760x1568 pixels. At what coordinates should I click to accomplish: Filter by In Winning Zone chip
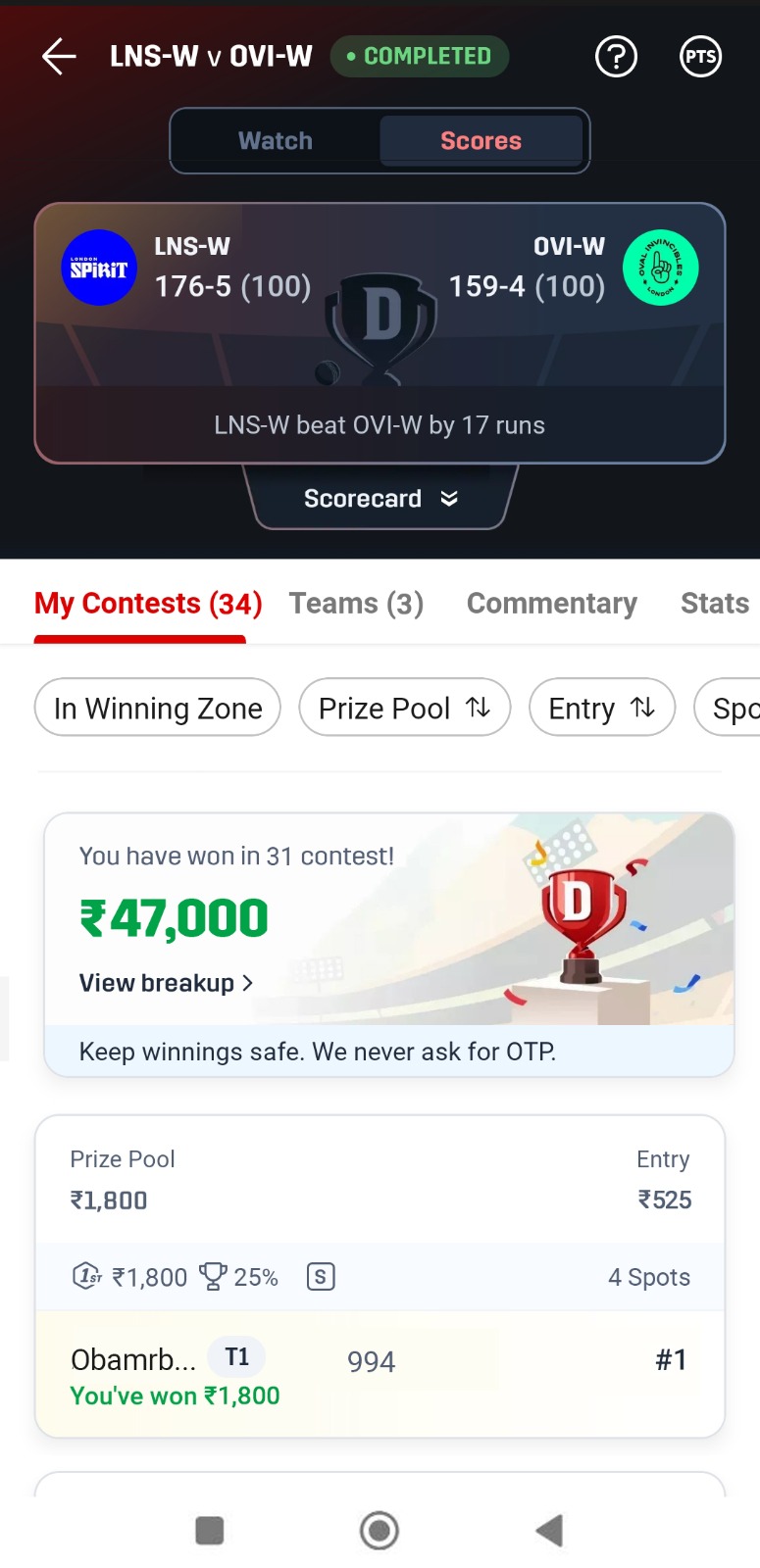[158, 708]
